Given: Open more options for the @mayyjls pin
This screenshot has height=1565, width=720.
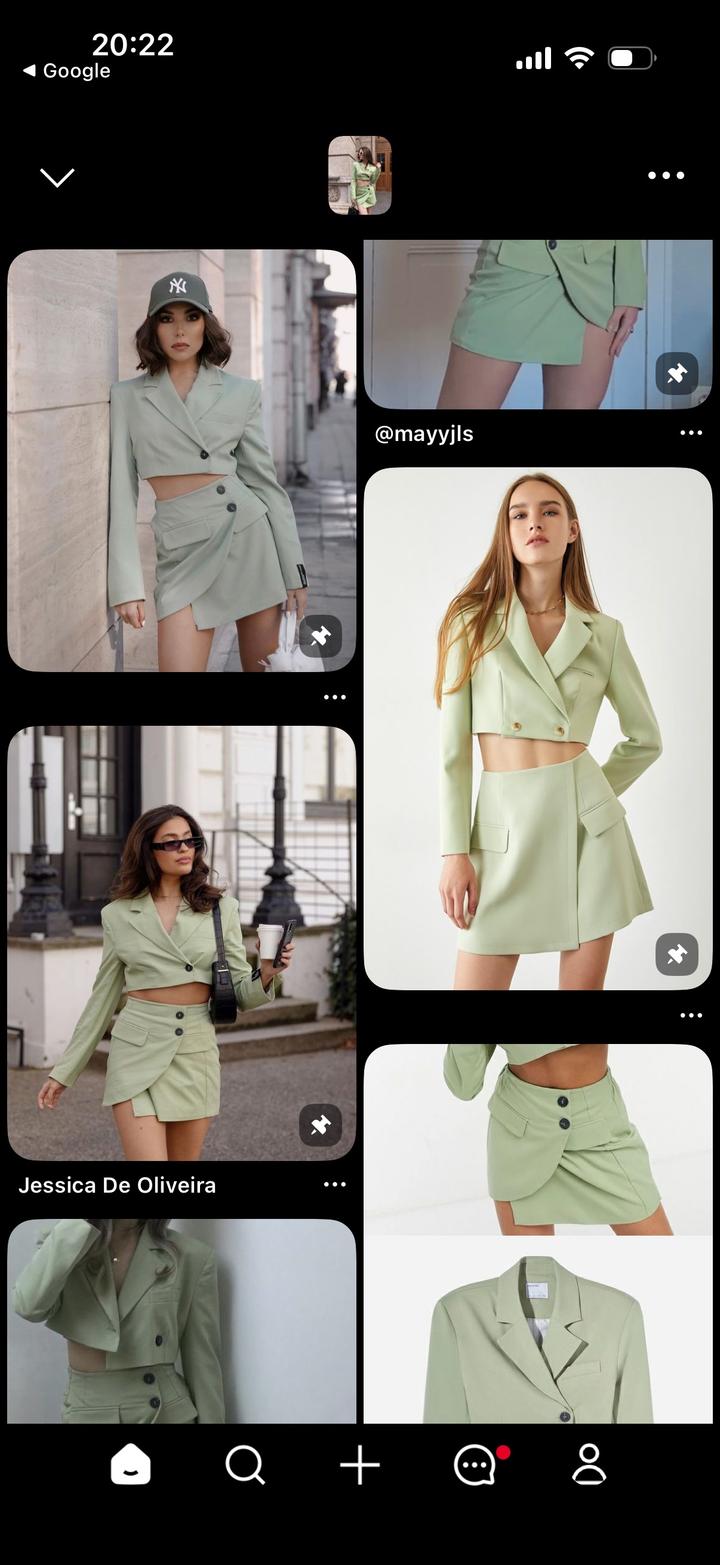Looking at the screenshot, I should (x=690, y=433).
